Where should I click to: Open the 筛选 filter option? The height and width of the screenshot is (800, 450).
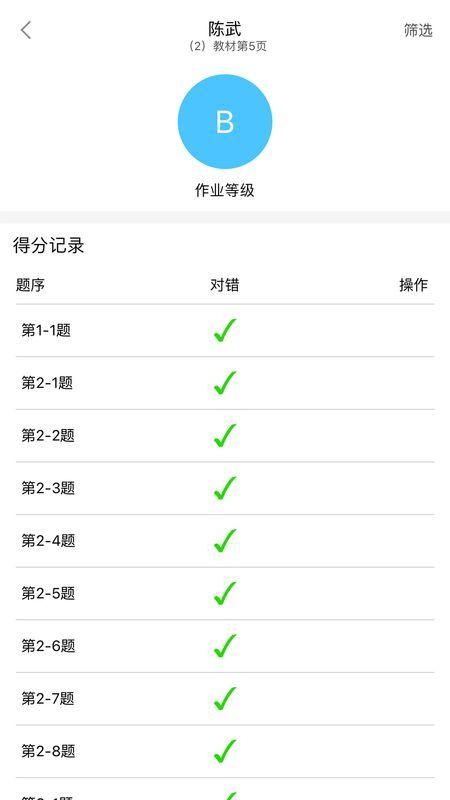[418, 30]
